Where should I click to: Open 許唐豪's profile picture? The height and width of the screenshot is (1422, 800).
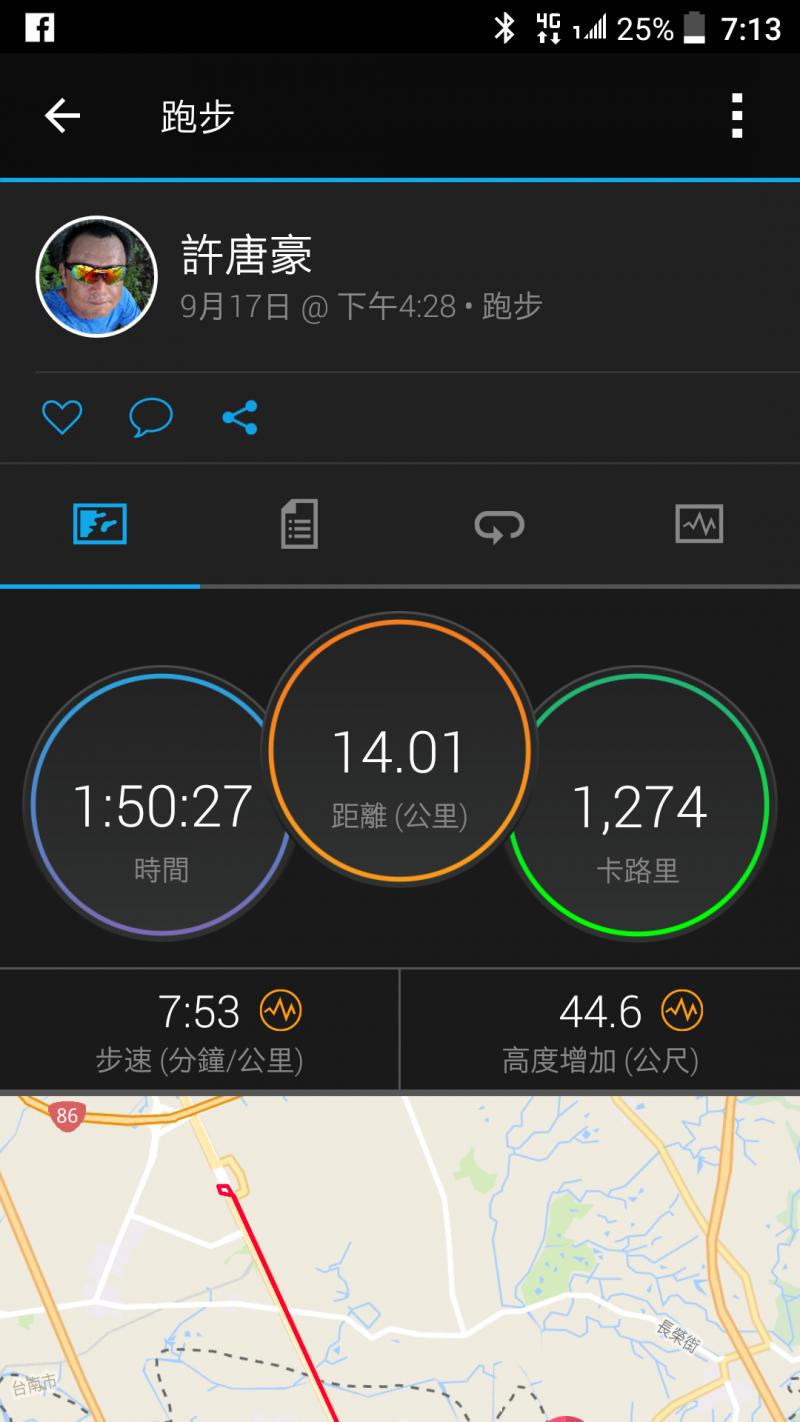click(x=97, y=276)
